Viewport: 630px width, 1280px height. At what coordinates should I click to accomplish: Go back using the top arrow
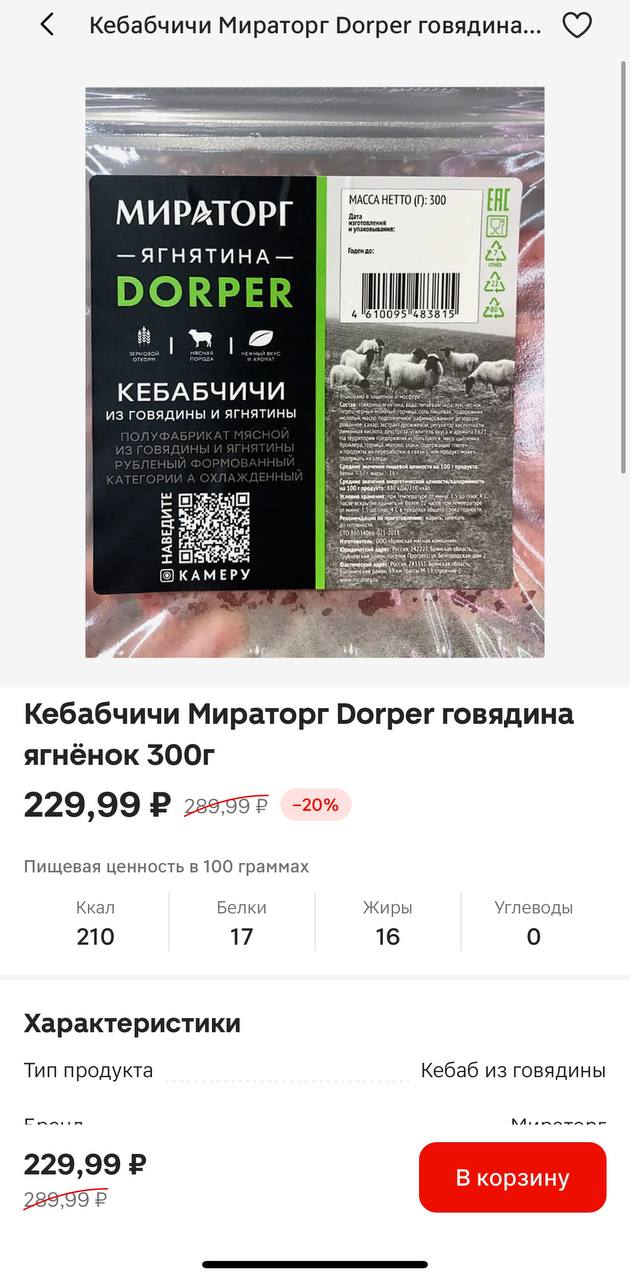click(x=47, y=25)
